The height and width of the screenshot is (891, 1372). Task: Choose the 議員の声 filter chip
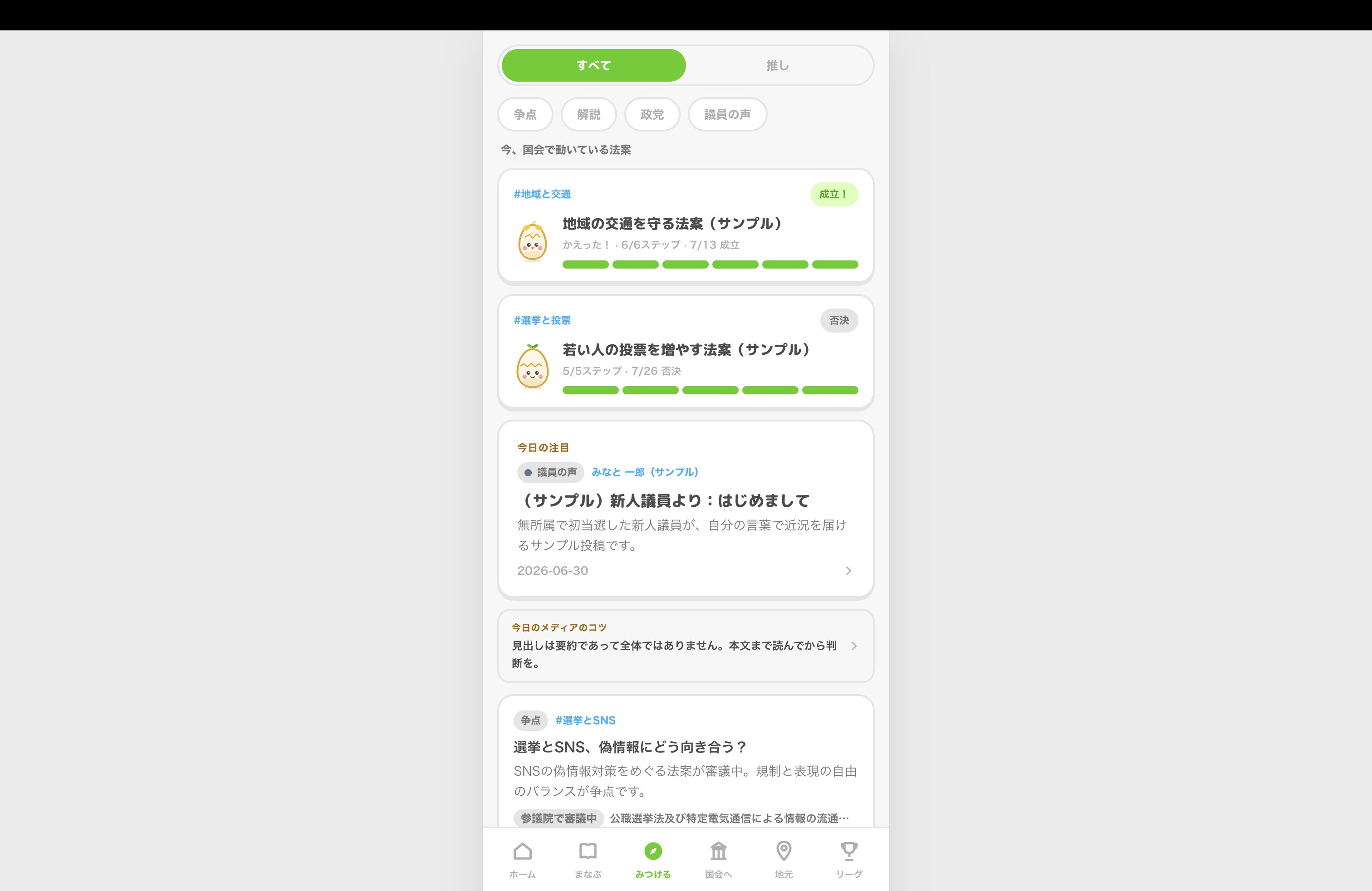tap(727, 114)
